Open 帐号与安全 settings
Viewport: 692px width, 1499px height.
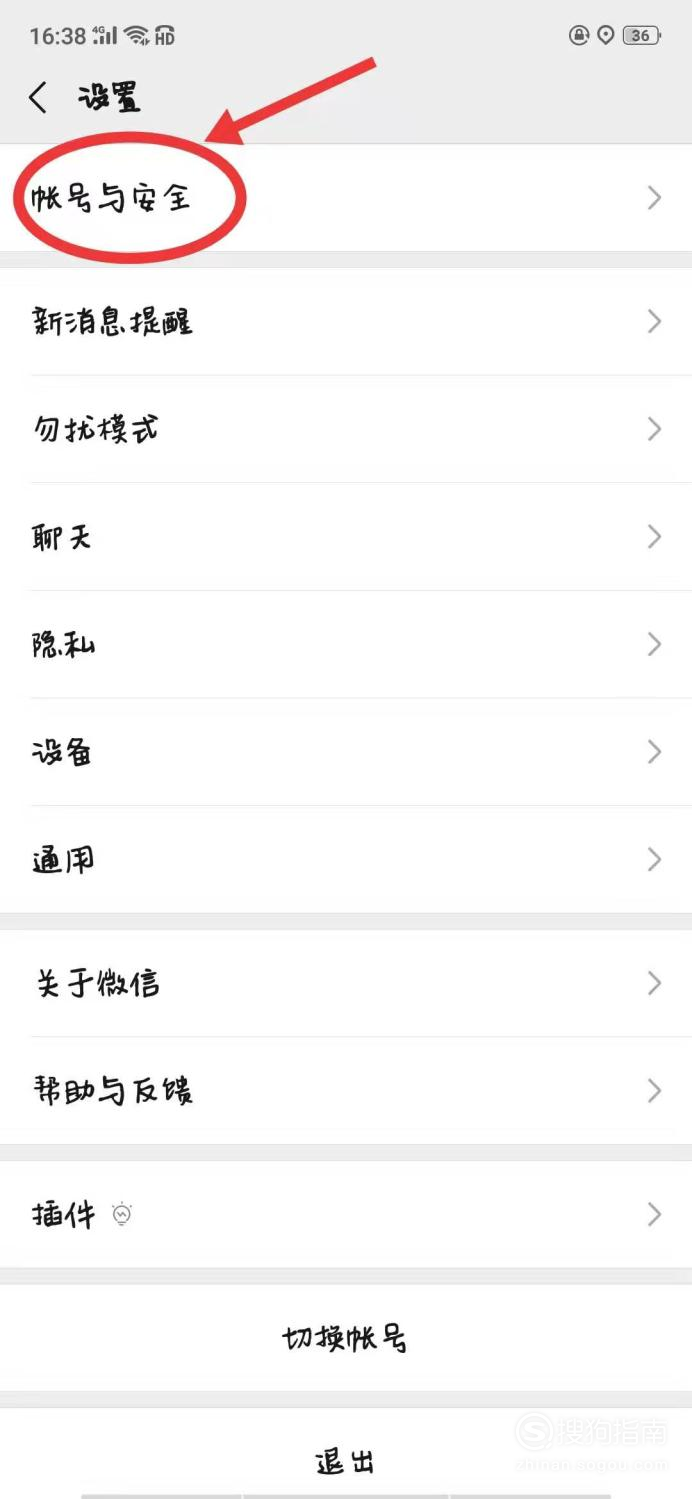click(346, 198)
